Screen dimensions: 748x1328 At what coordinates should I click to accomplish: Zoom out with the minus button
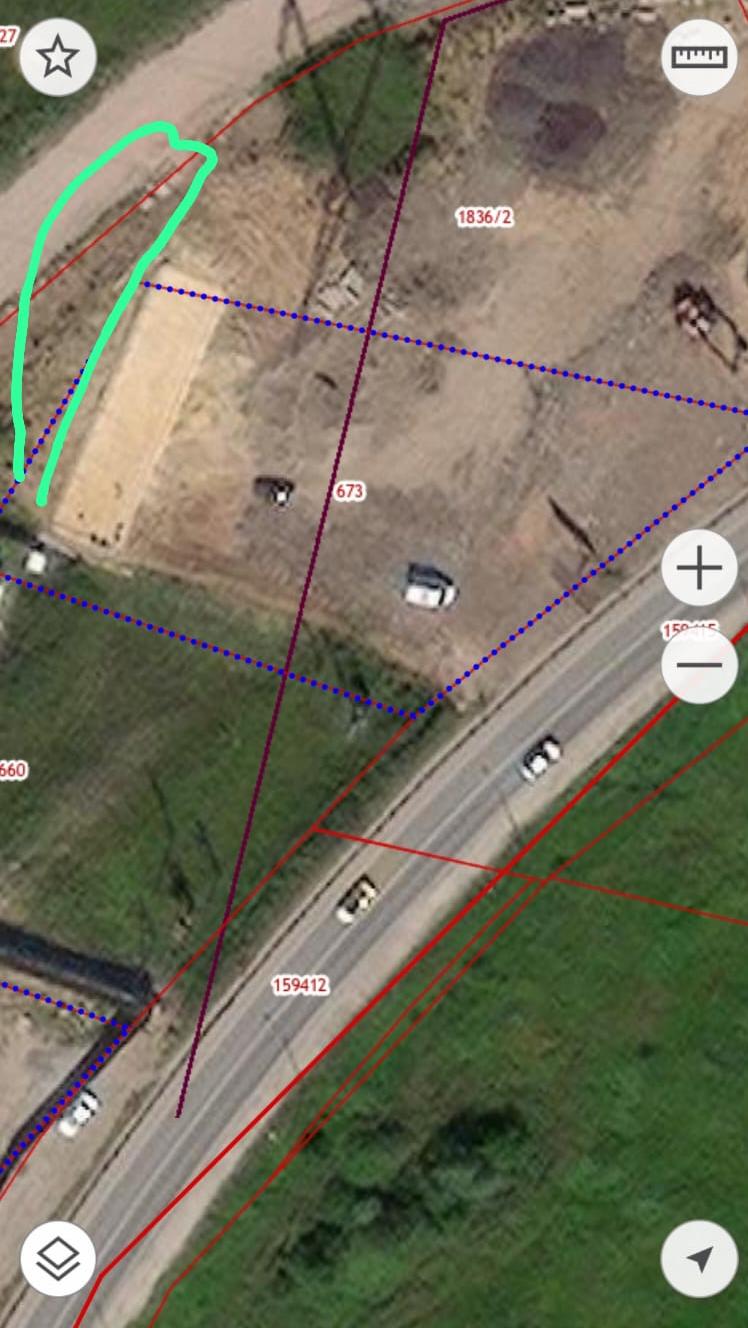(x=699, y=665)
